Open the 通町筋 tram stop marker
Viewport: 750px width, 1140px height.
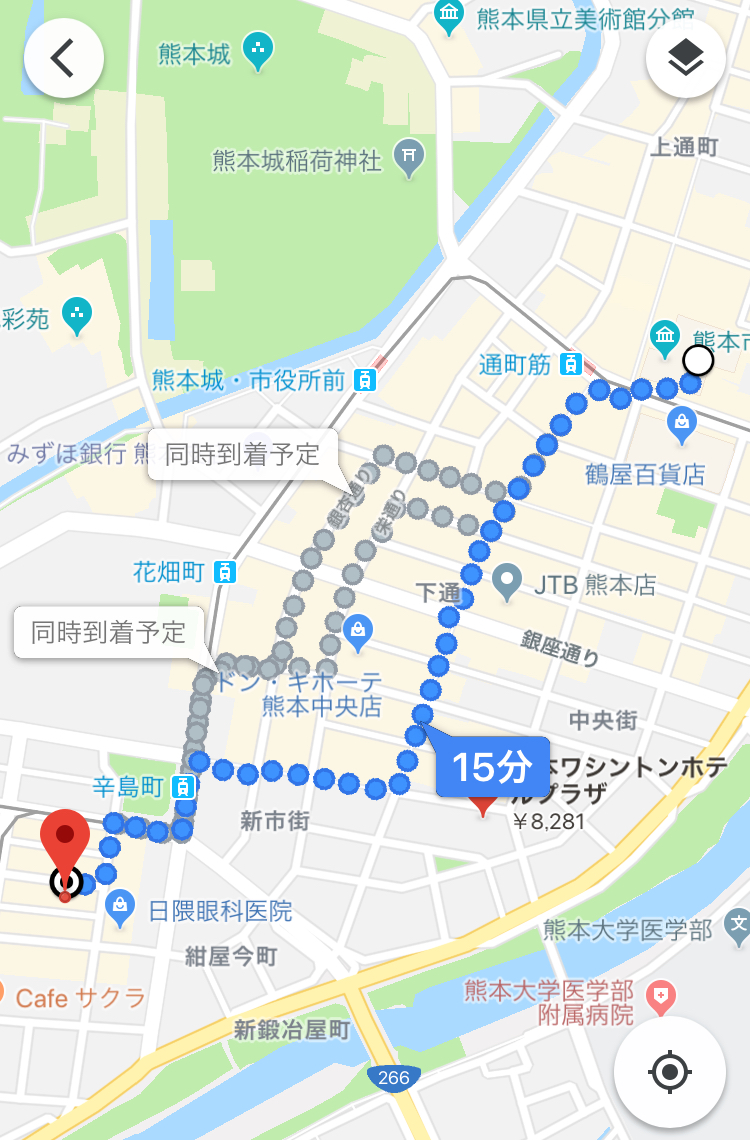[x=571, y=365]
